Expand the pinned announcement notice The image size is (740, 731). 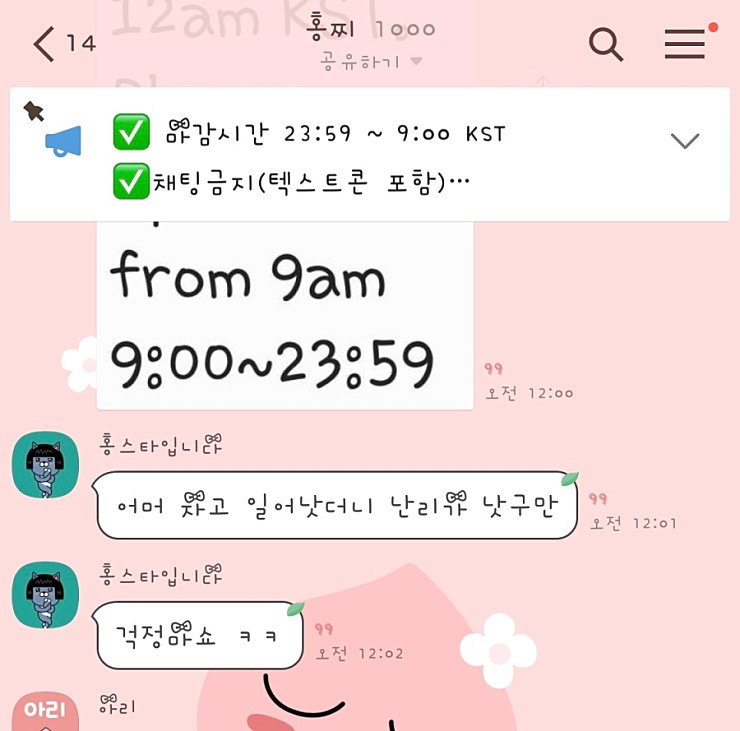685,141
